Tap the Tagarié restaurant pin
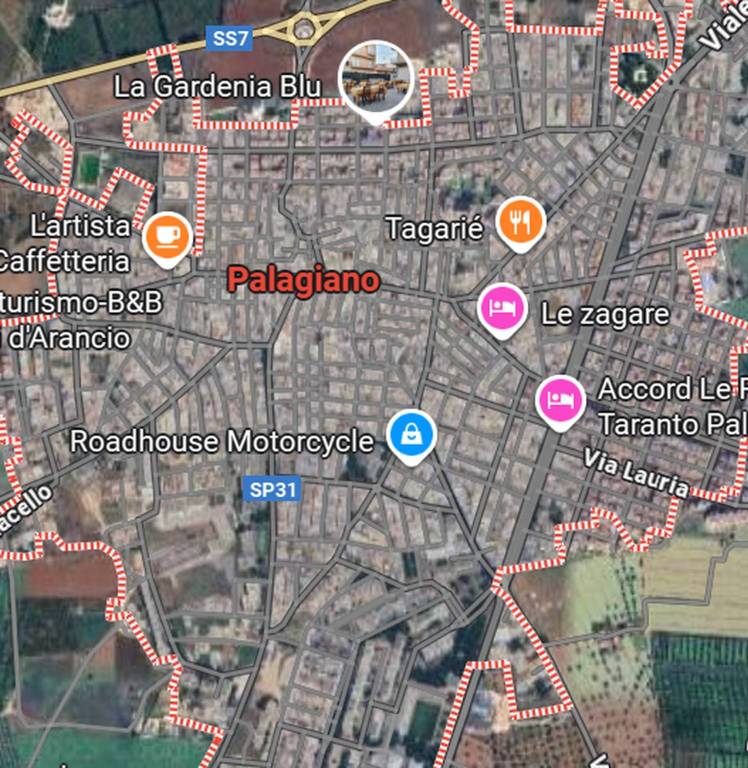 click(x=519, y=222)
